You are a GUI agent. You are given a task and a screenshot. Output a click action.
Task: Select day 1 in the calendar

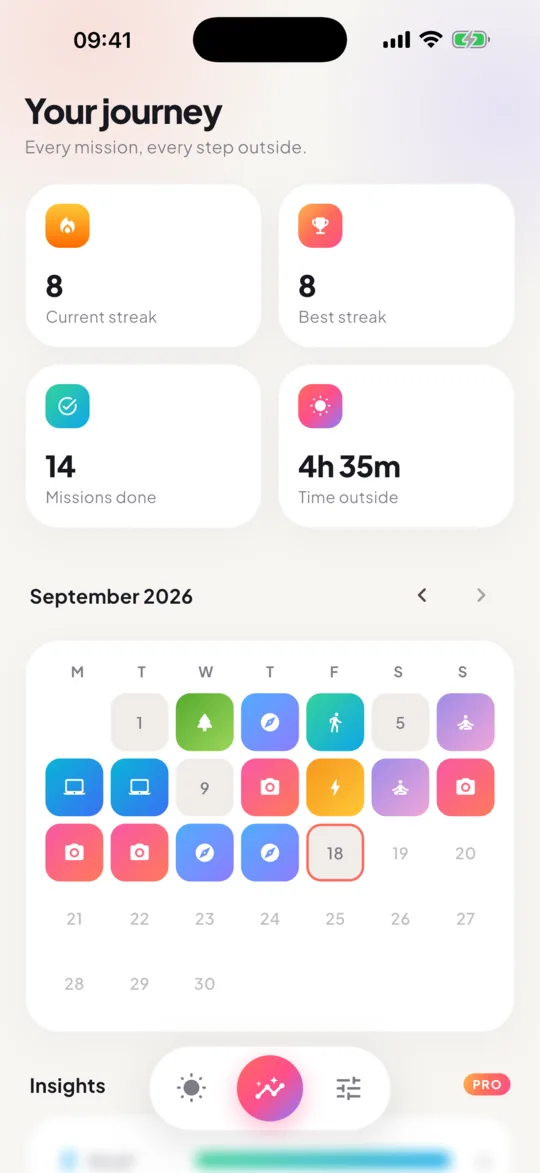point(140,722)
